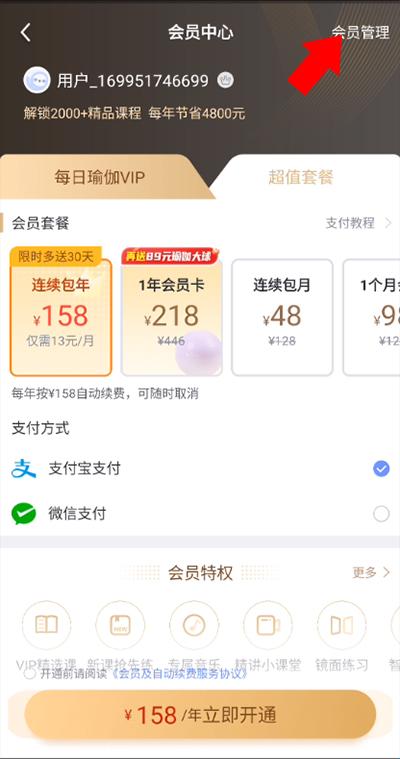Viewport: 400px width, 759px height.
Task: Tap the 新课抢先练 privilege icon
Action: click(120, 625)
